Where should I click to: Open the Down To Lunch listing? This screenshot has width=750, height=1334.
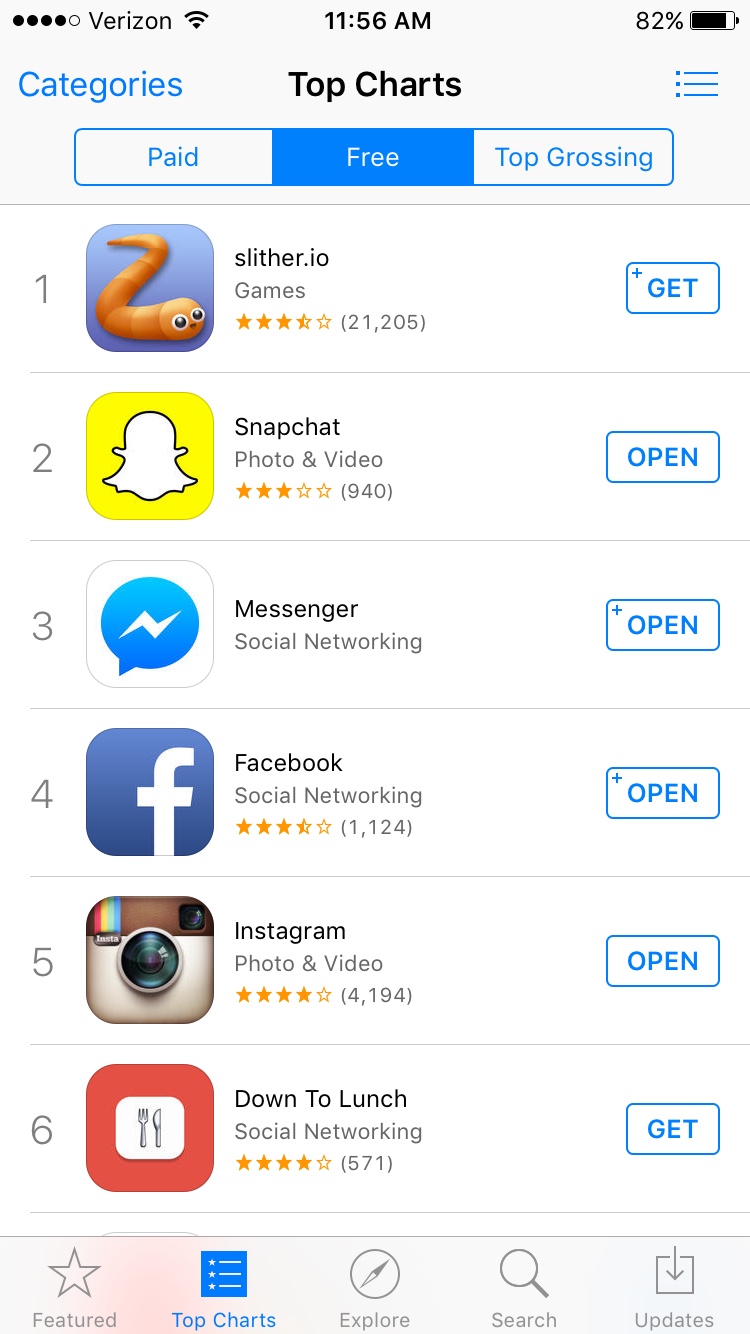(375, 1129)
